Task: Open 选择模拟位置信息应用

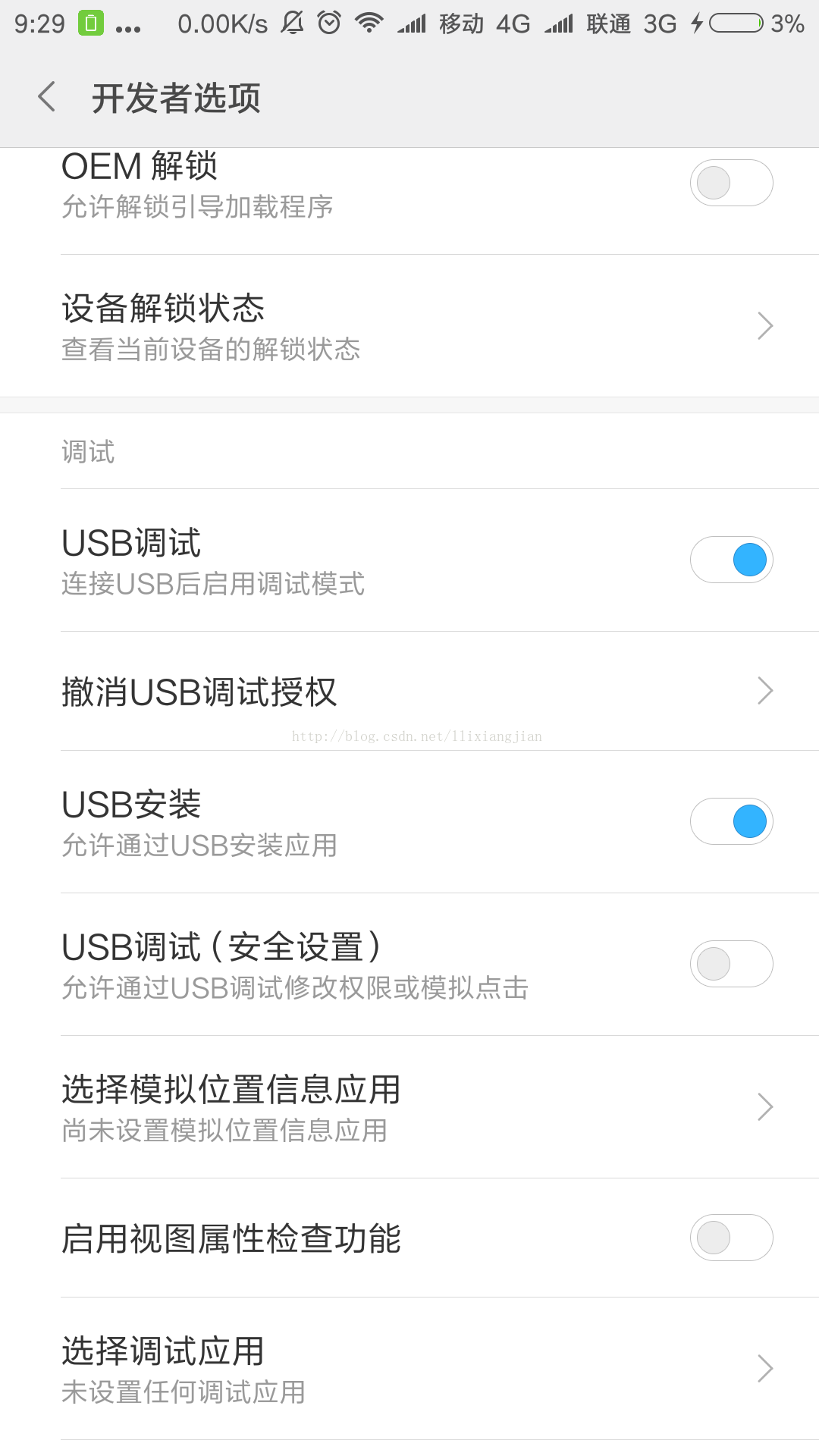Action: tap(409, 1107)
